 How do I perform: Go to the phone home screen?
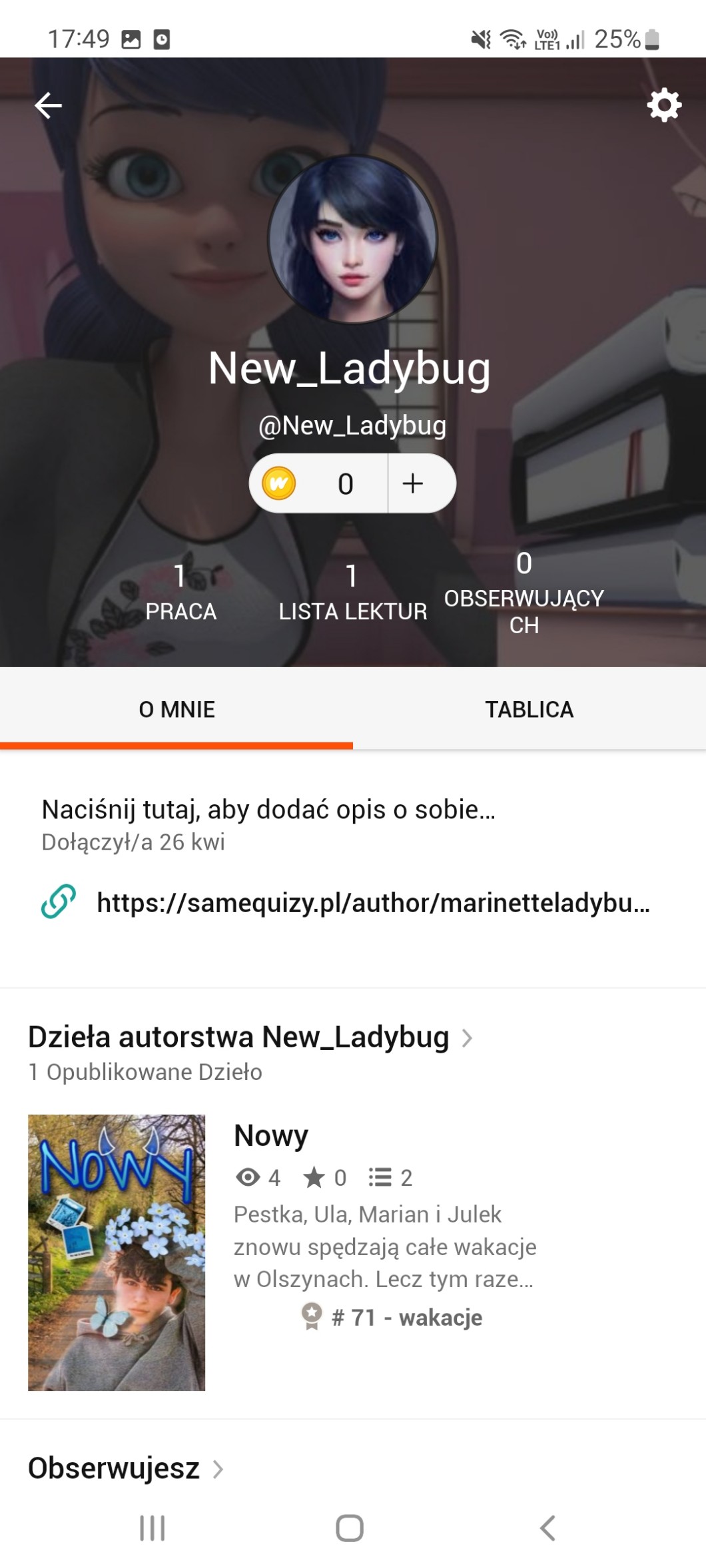[x=350, y=1528]
